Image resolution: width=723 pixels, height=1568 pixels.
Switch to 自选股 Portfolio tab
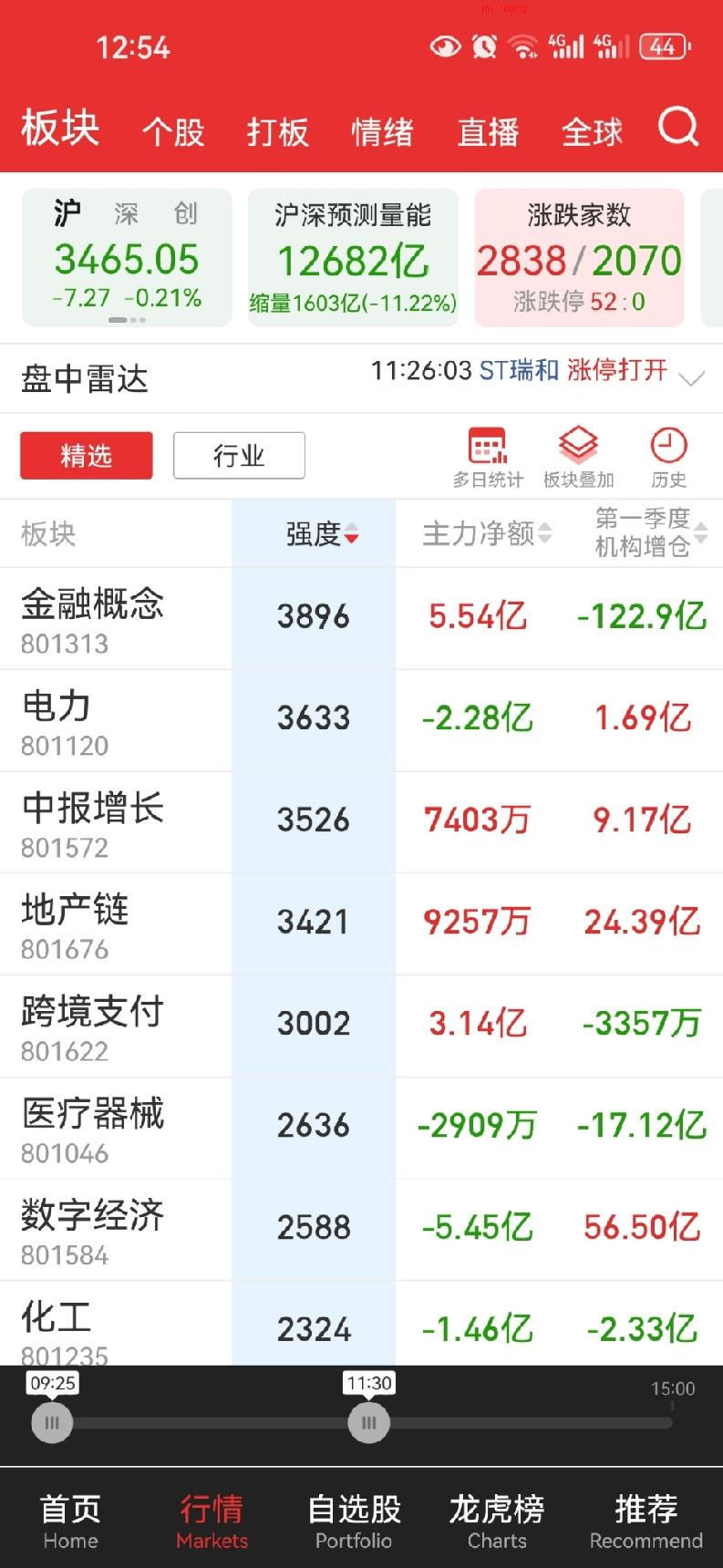click(x=354, y=1521)
